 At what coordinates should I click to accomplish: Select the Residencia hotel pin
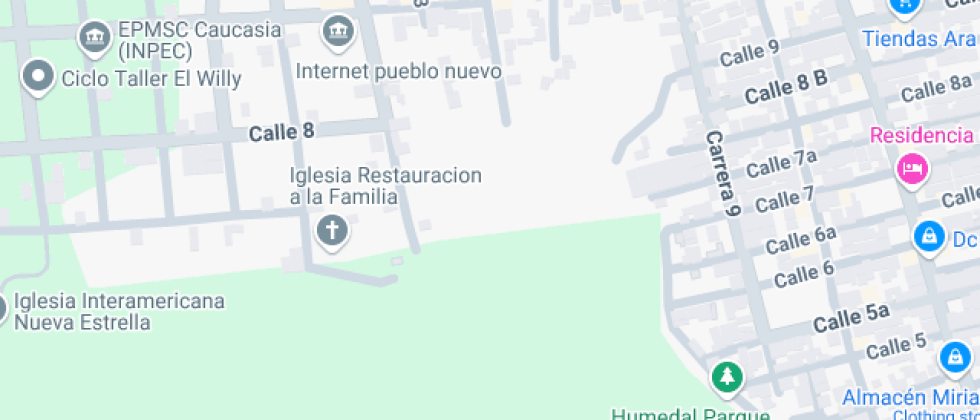912,169
